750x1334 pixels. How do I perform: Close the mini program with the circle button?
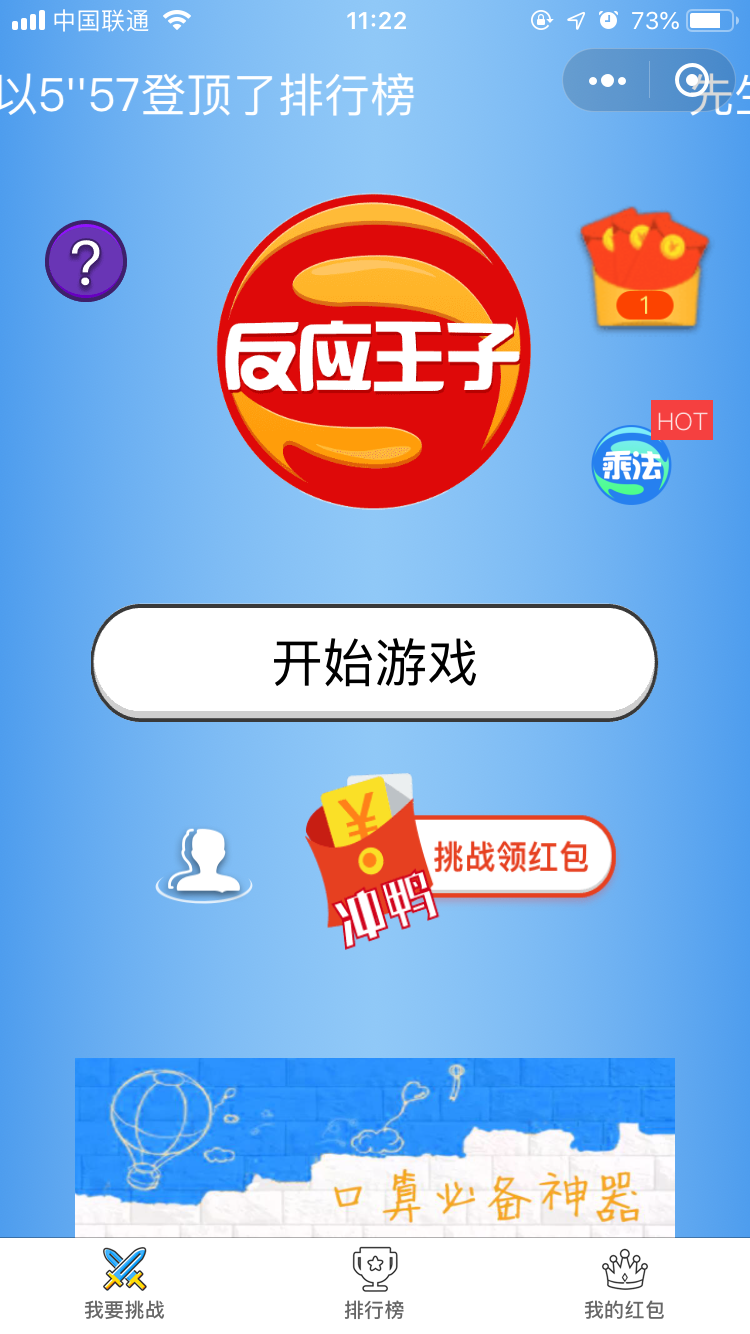click(x=692, y=80)
